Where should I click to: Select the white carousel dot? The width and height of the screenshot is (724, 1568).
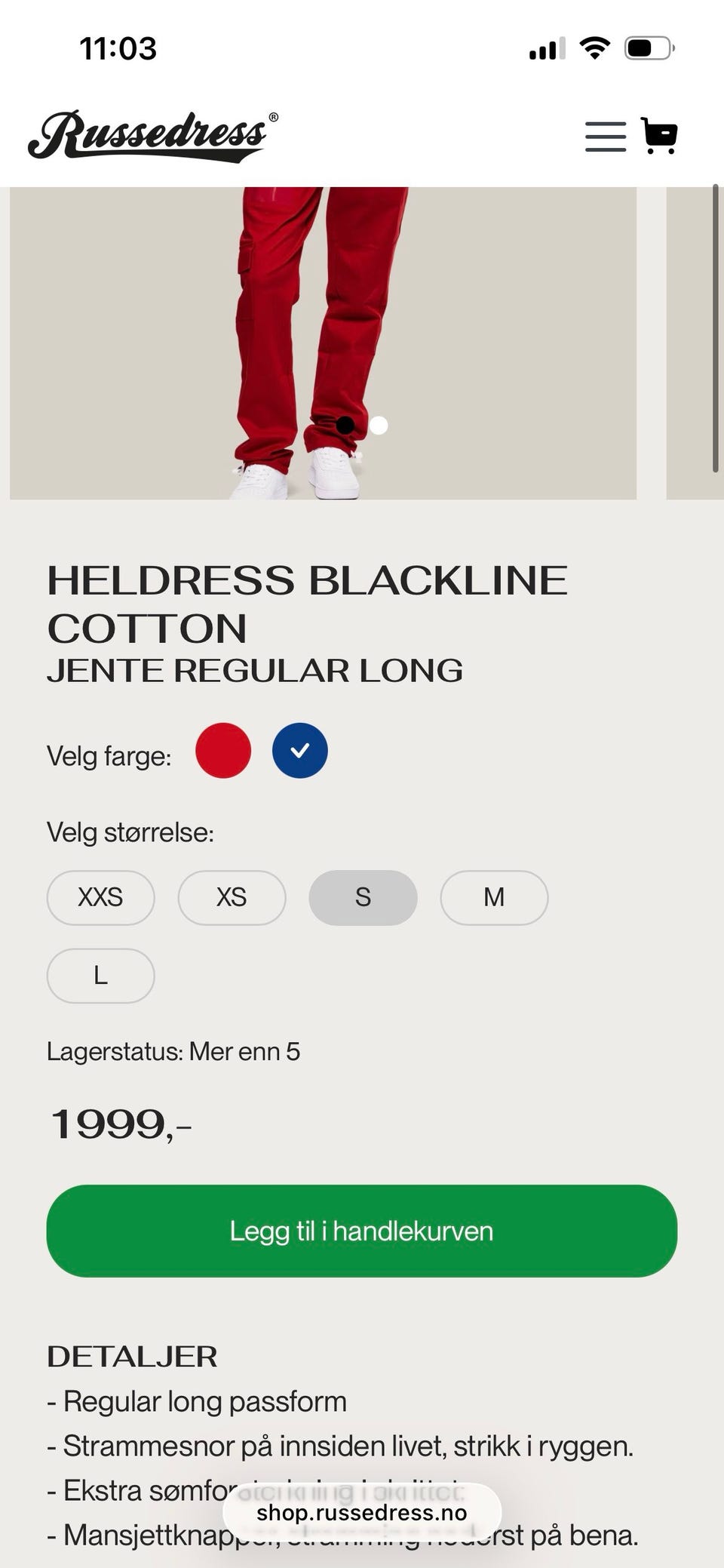pos(379,425)
